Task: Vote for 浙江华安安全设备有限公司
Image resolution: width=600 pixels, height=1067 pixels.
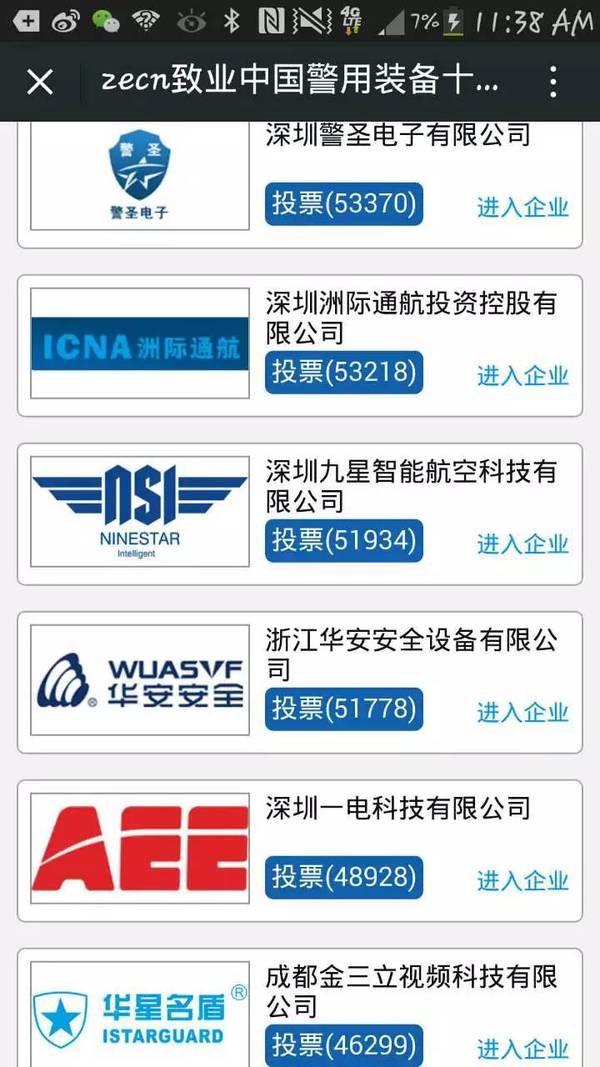Action: (344, 709)
